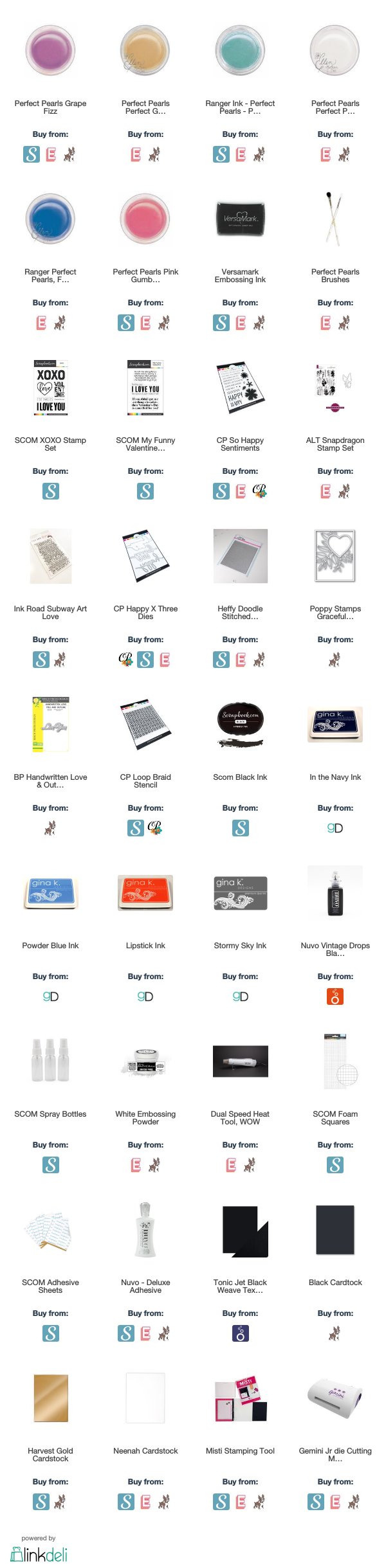The height and width of the screenshot is (1568, 386).
Task: Buy Poppy Stamps Graceful from Simon Says Stamp
Action: pos(335,660)
